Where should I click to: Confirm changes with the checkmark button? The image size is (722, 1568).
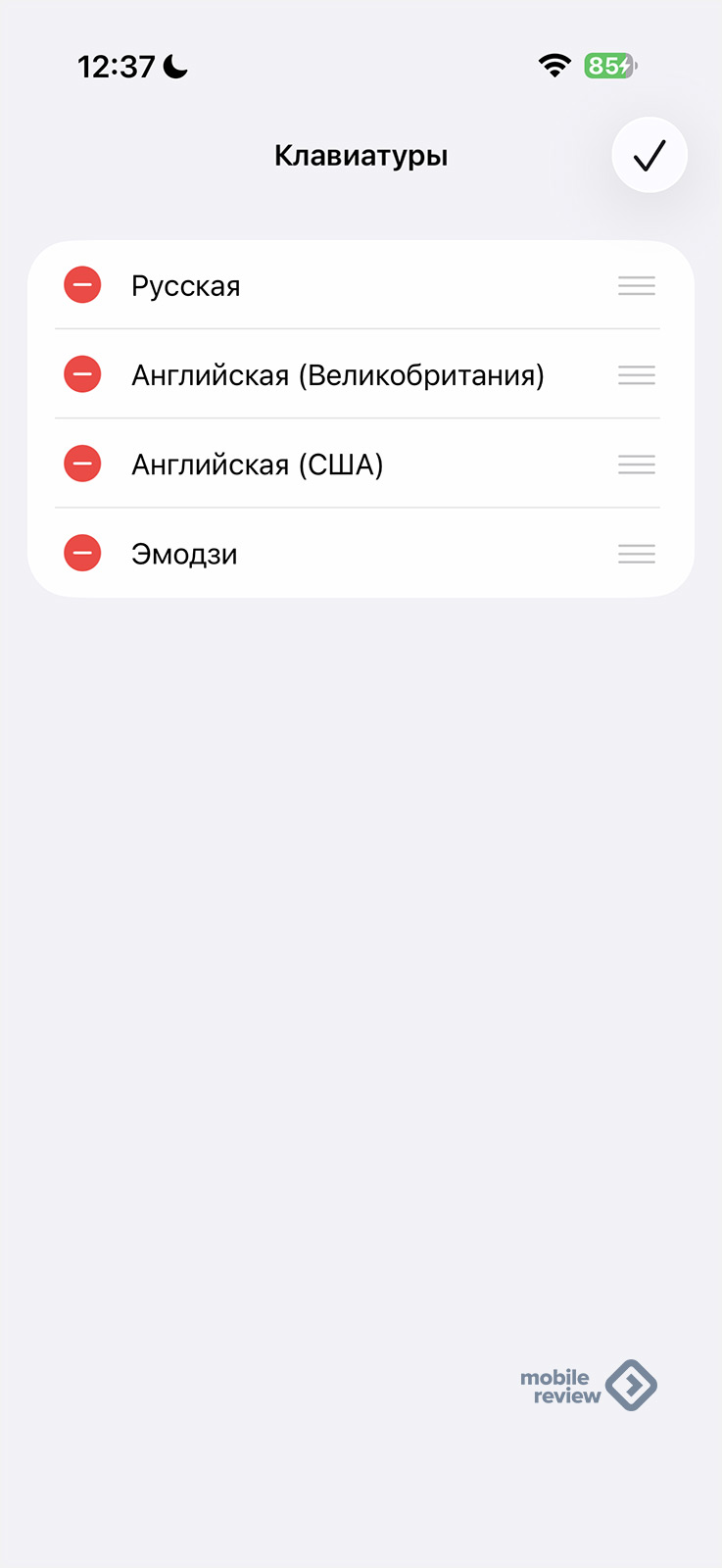[649, 155]
